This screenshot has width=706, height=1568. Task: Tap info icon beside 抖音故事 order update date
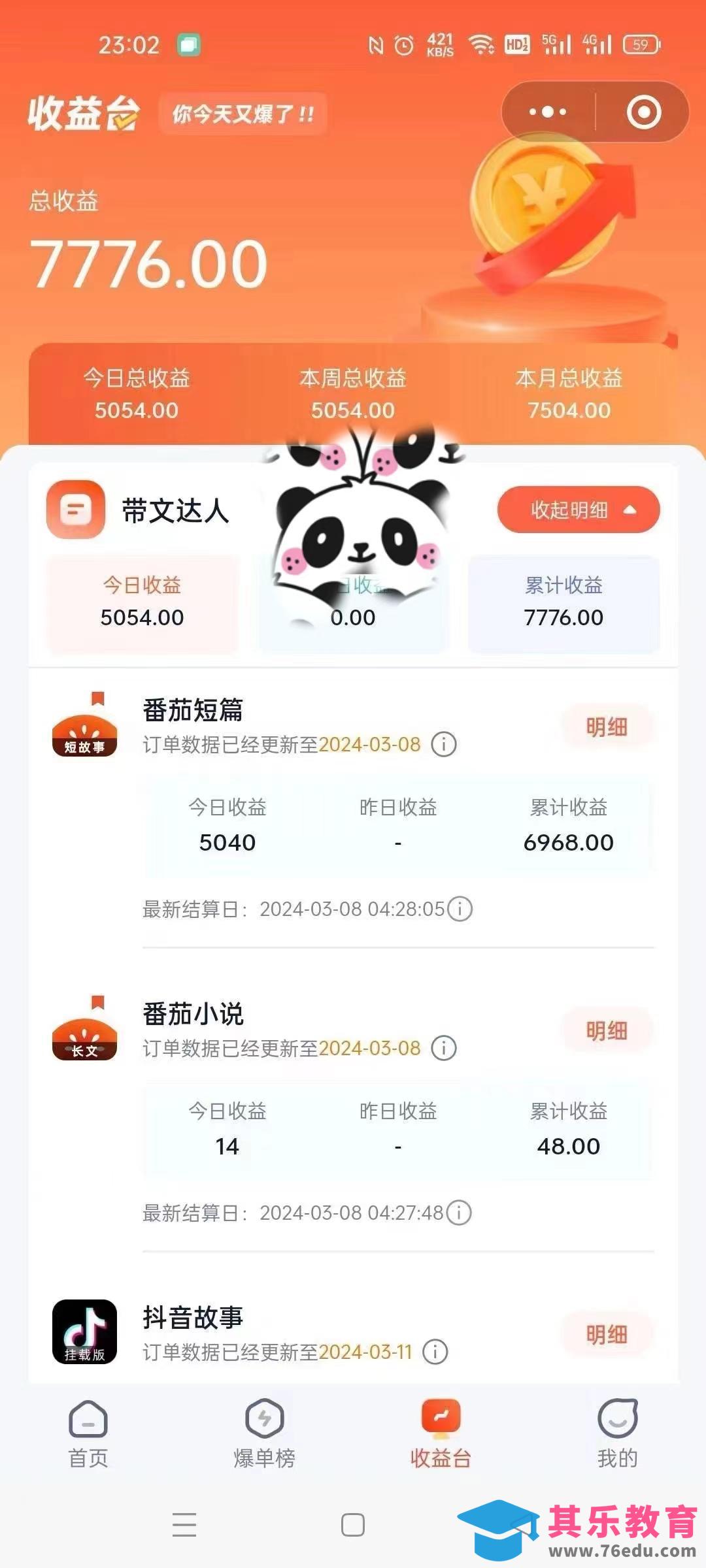[435, 1352]
